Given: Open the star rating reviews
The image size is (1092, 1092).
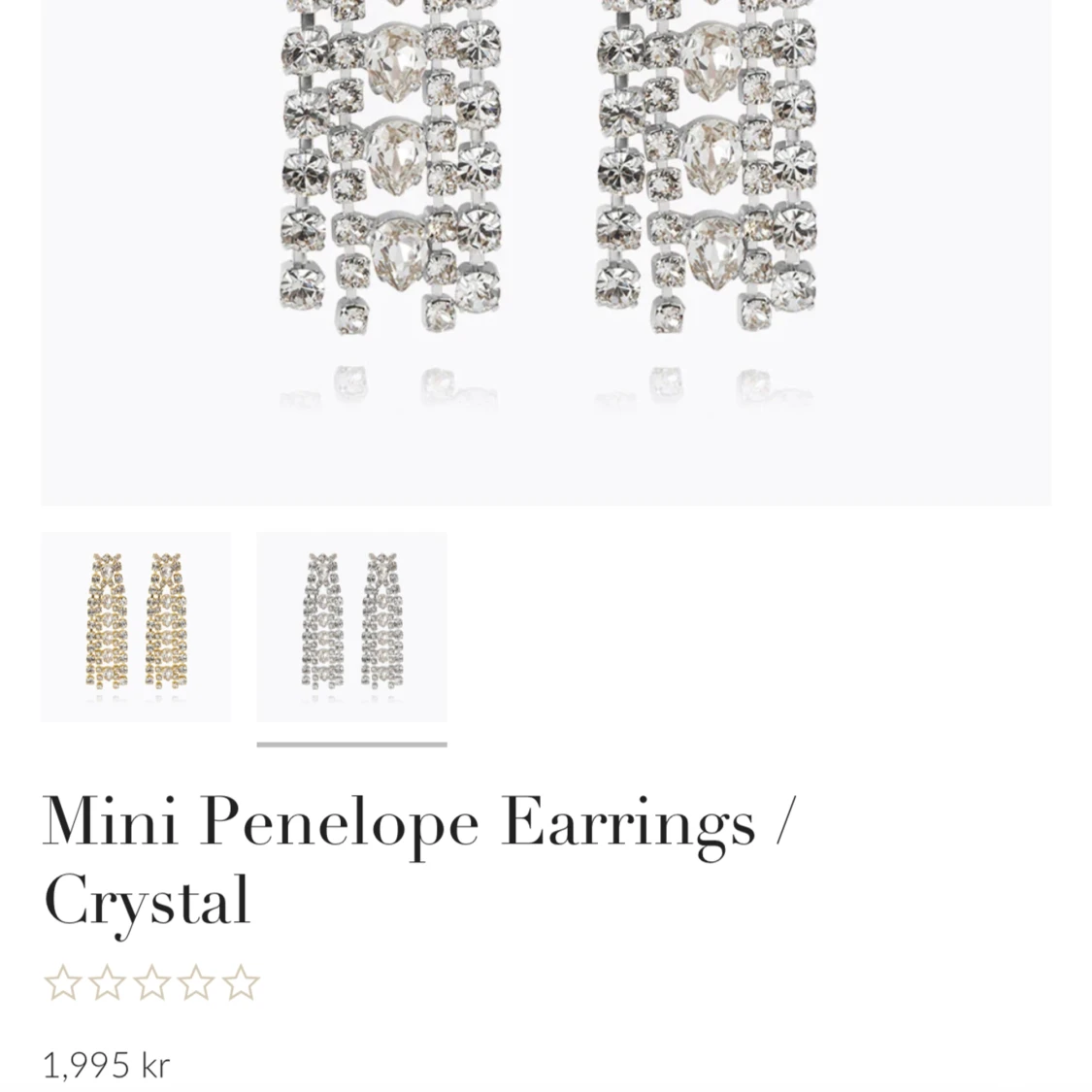Looking at the screenshot, I should [152, 982].
